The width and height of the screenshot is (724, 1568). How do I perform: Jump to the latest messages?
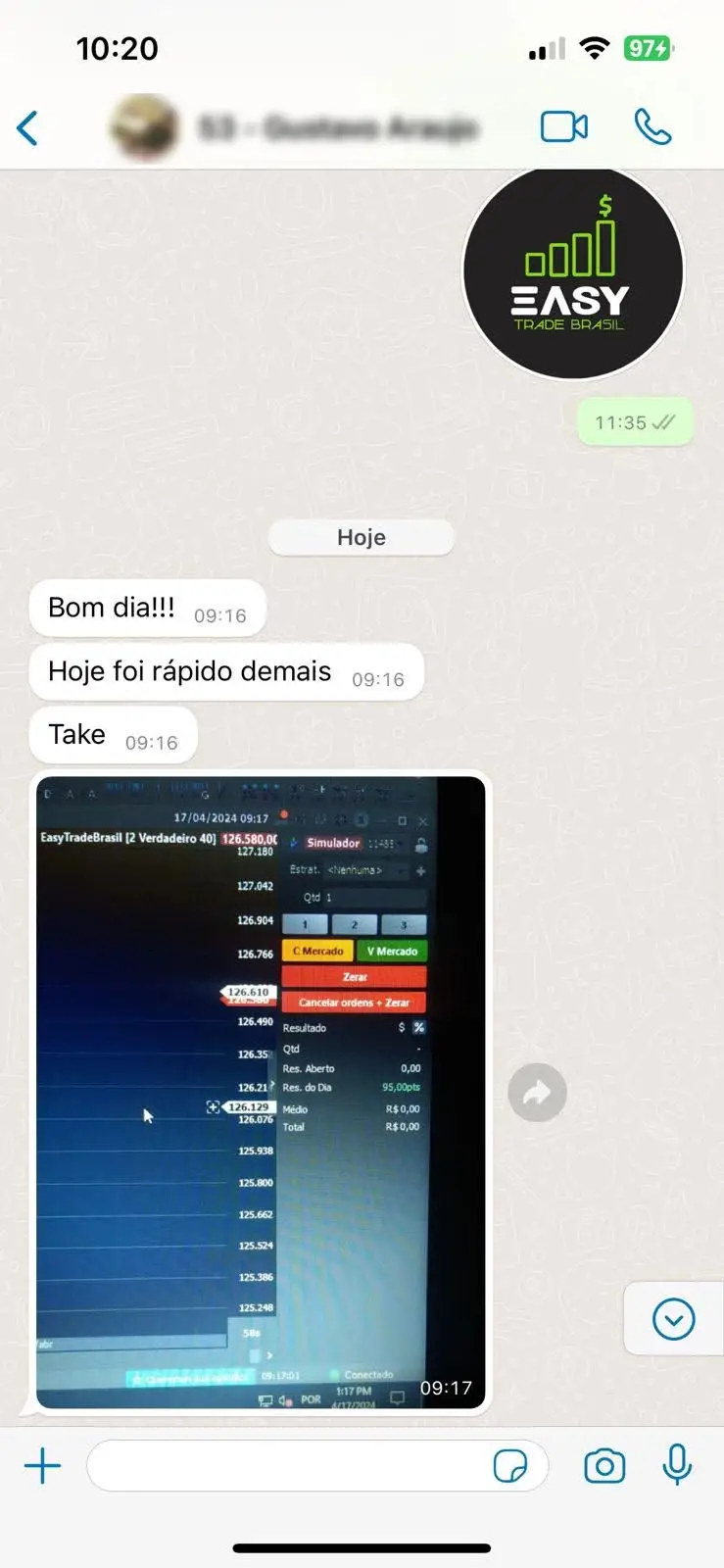tap(673, 1319)
